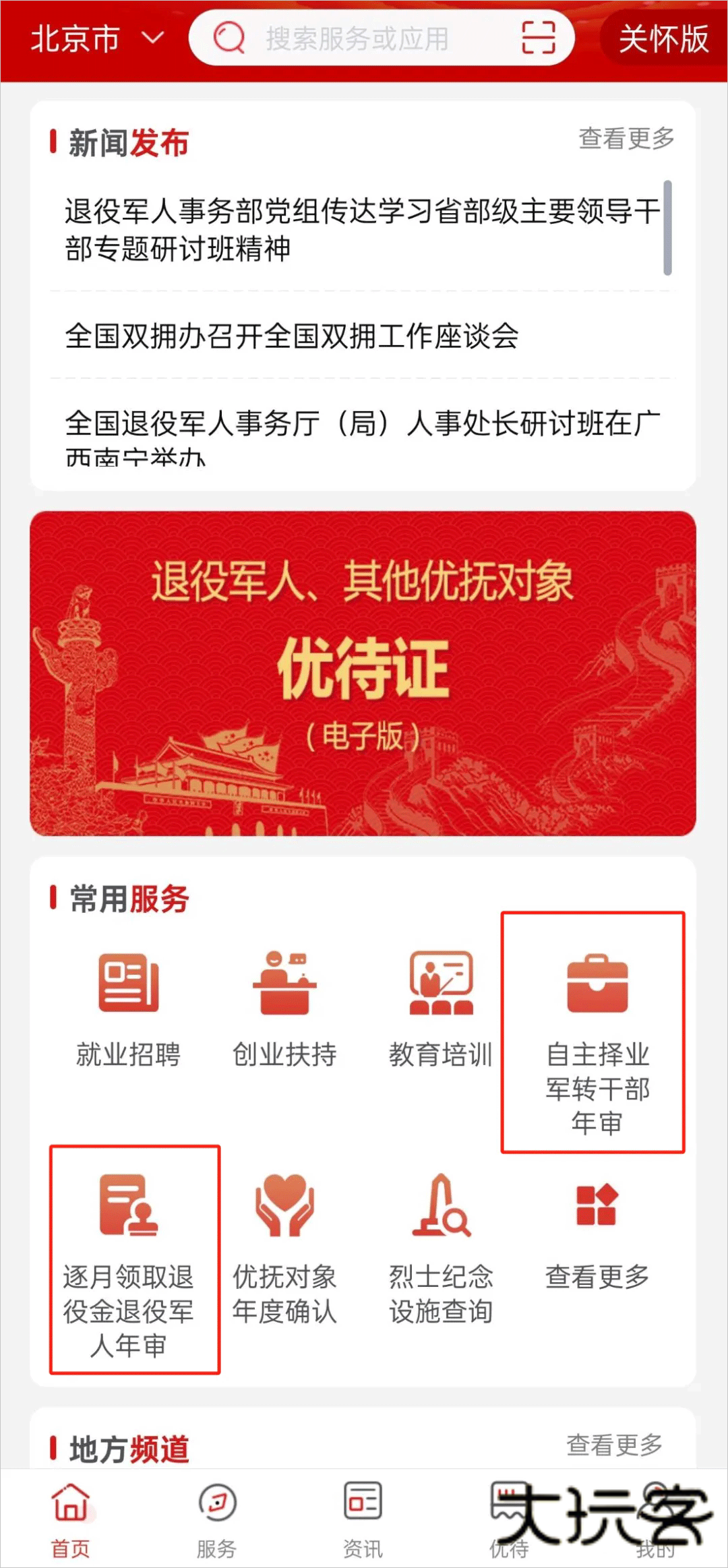Select 优抚对象年度确认 service

pos(284,1247)
